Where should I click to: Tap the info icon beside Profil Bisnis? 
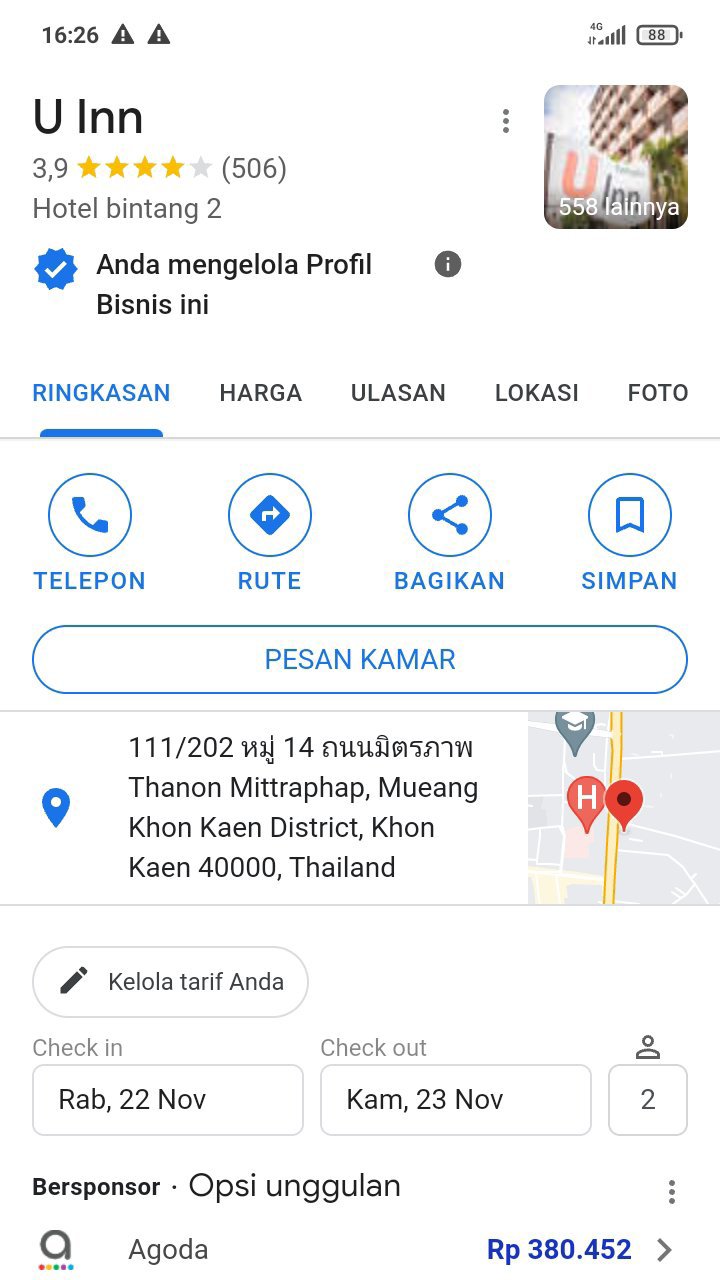448,265
